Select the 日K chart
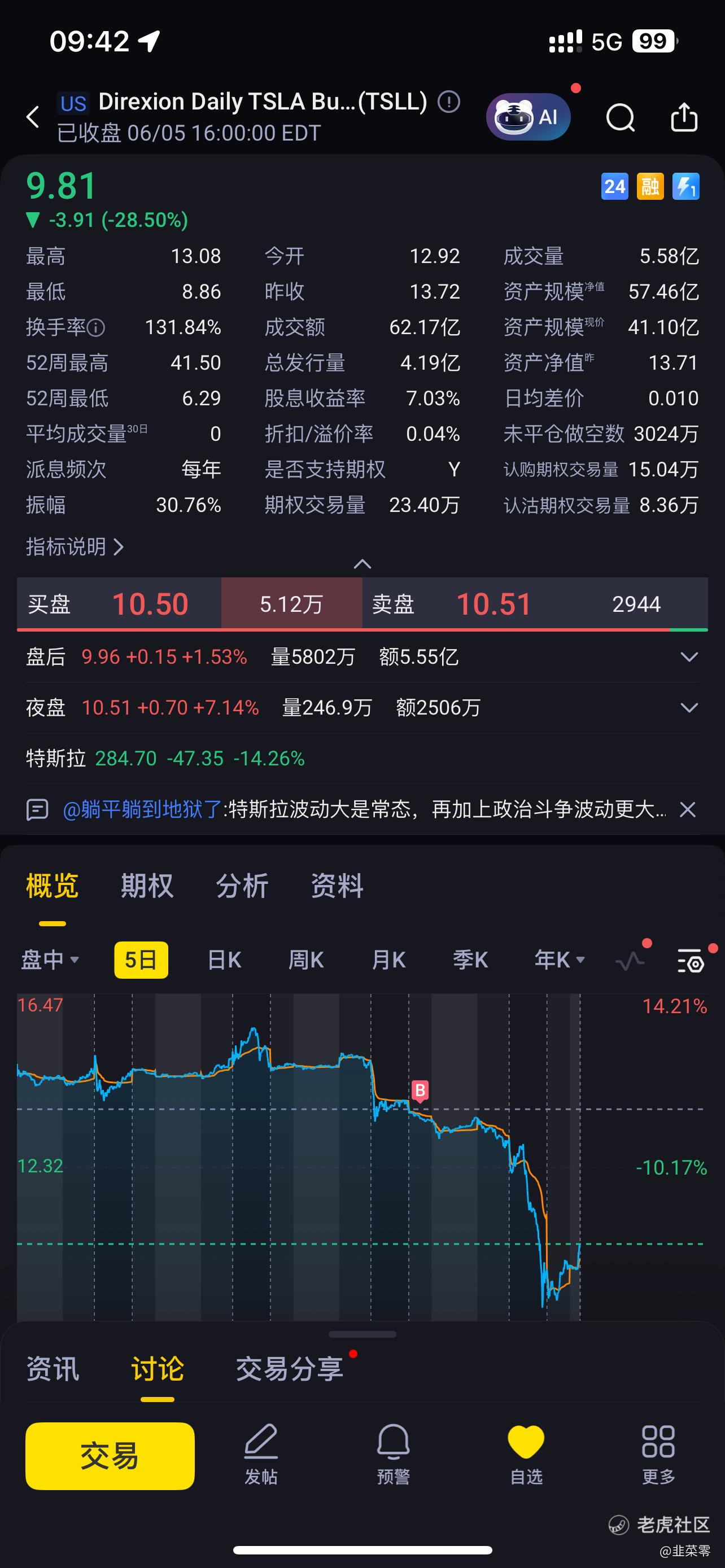This screenshot has width=725, height=1568. pos(224,960)
